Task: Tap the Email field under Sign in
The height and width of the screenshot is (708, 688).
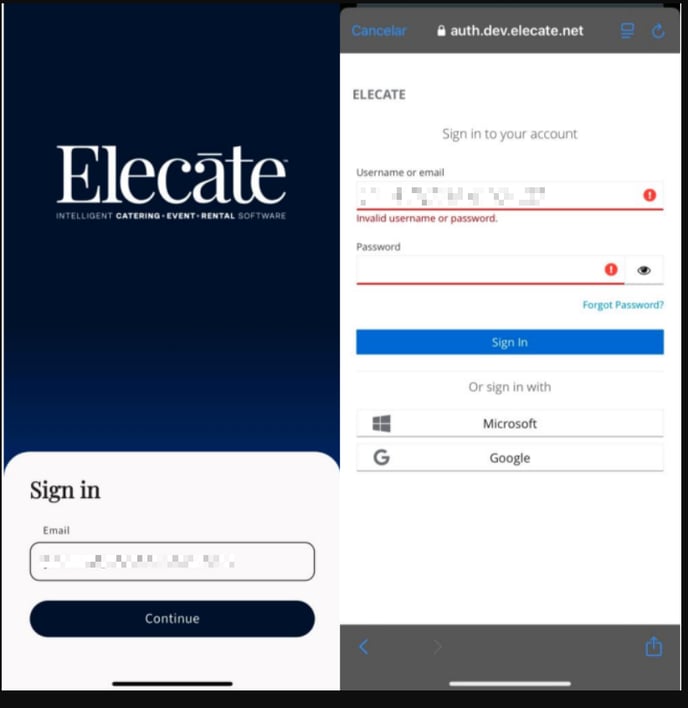Action: [172, 561]
